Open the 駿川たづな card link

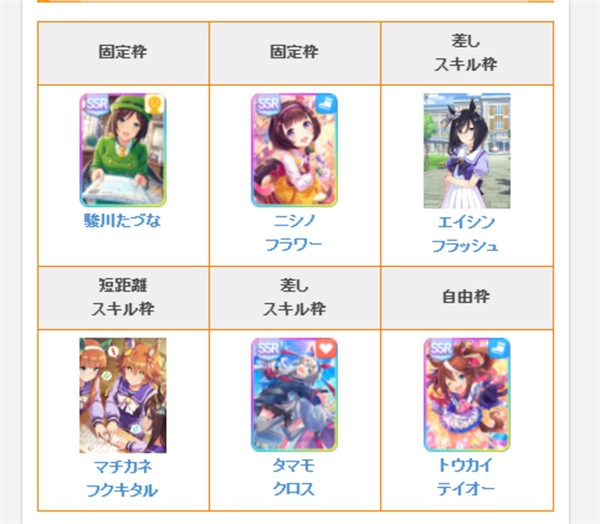[x=123, y=221]
